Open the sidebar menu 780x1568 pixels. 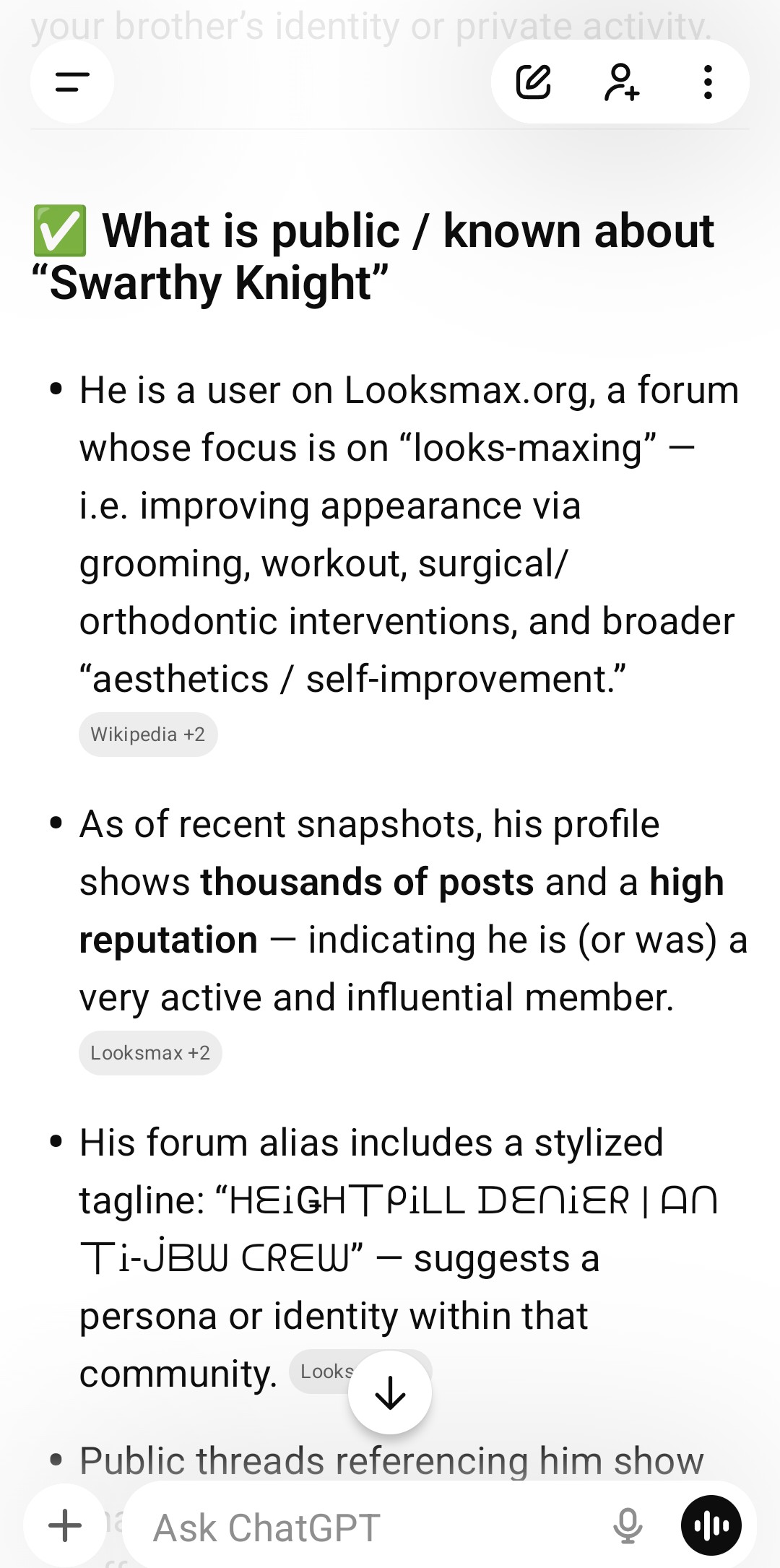(x=72, y=82)
